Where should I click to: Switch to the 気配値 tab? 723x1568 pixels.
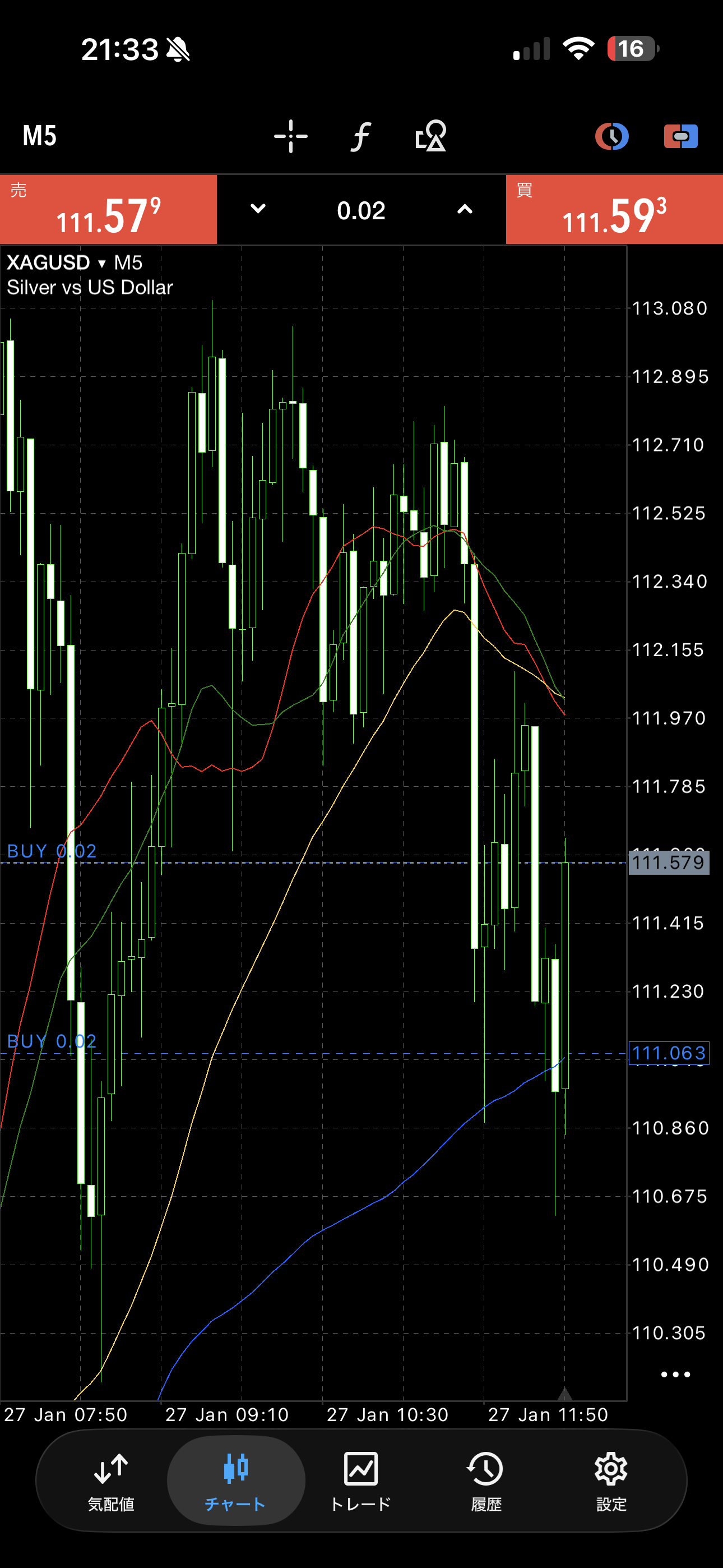[111, 1480]
